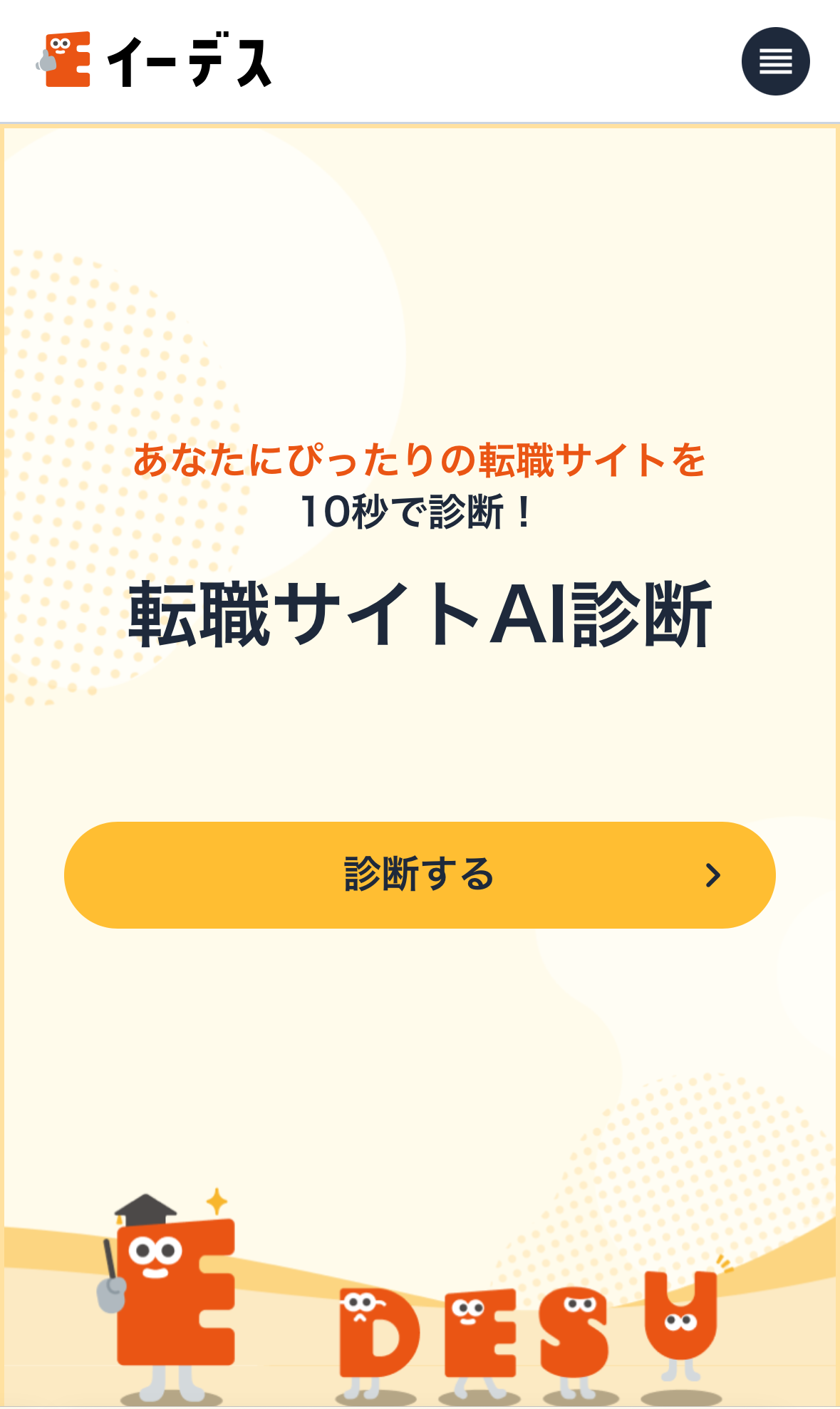Image resolution: width=840 pixels, height=1409 pixels.
Task: Tap the 診断する button
Action: (420, 874)
